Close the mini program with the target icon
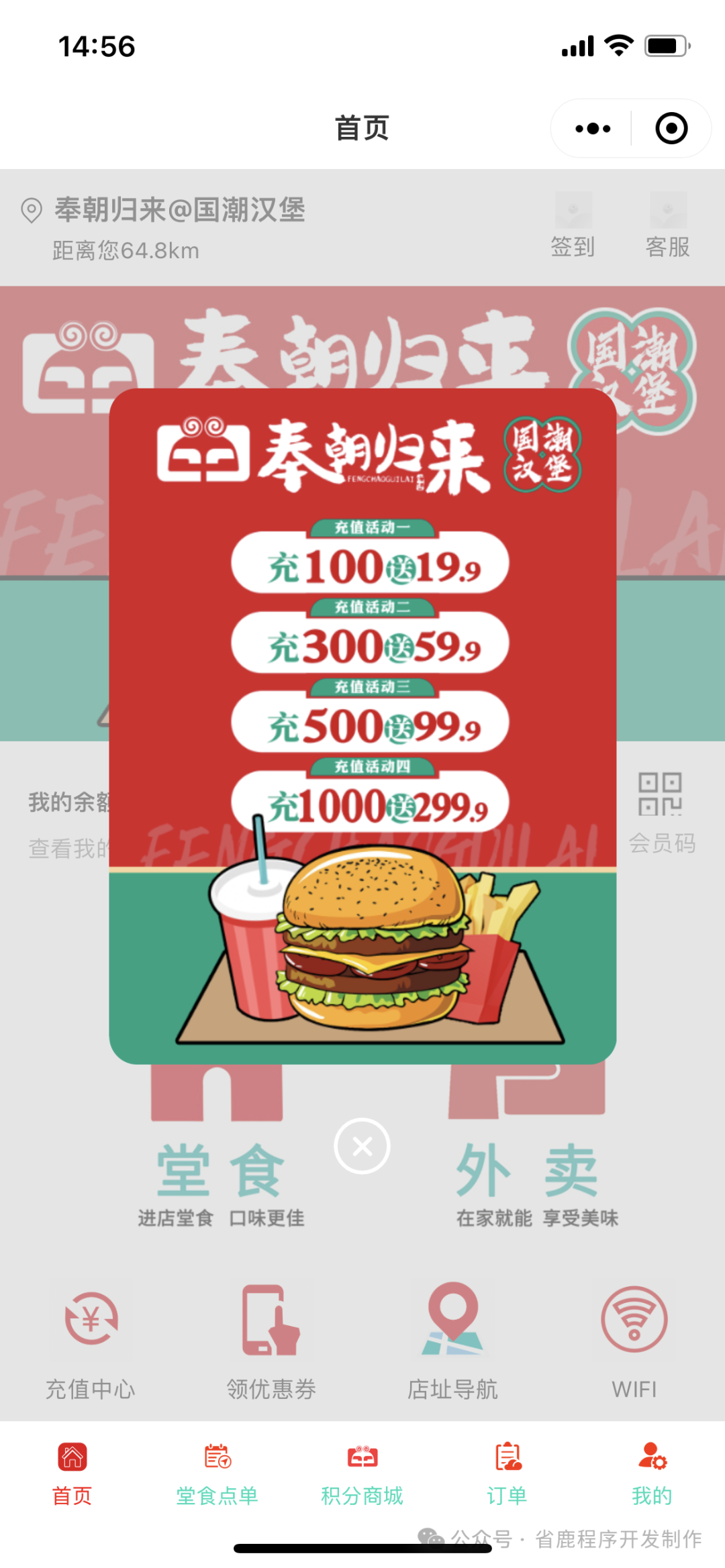The image size is (725, 1568). [671, 128]
